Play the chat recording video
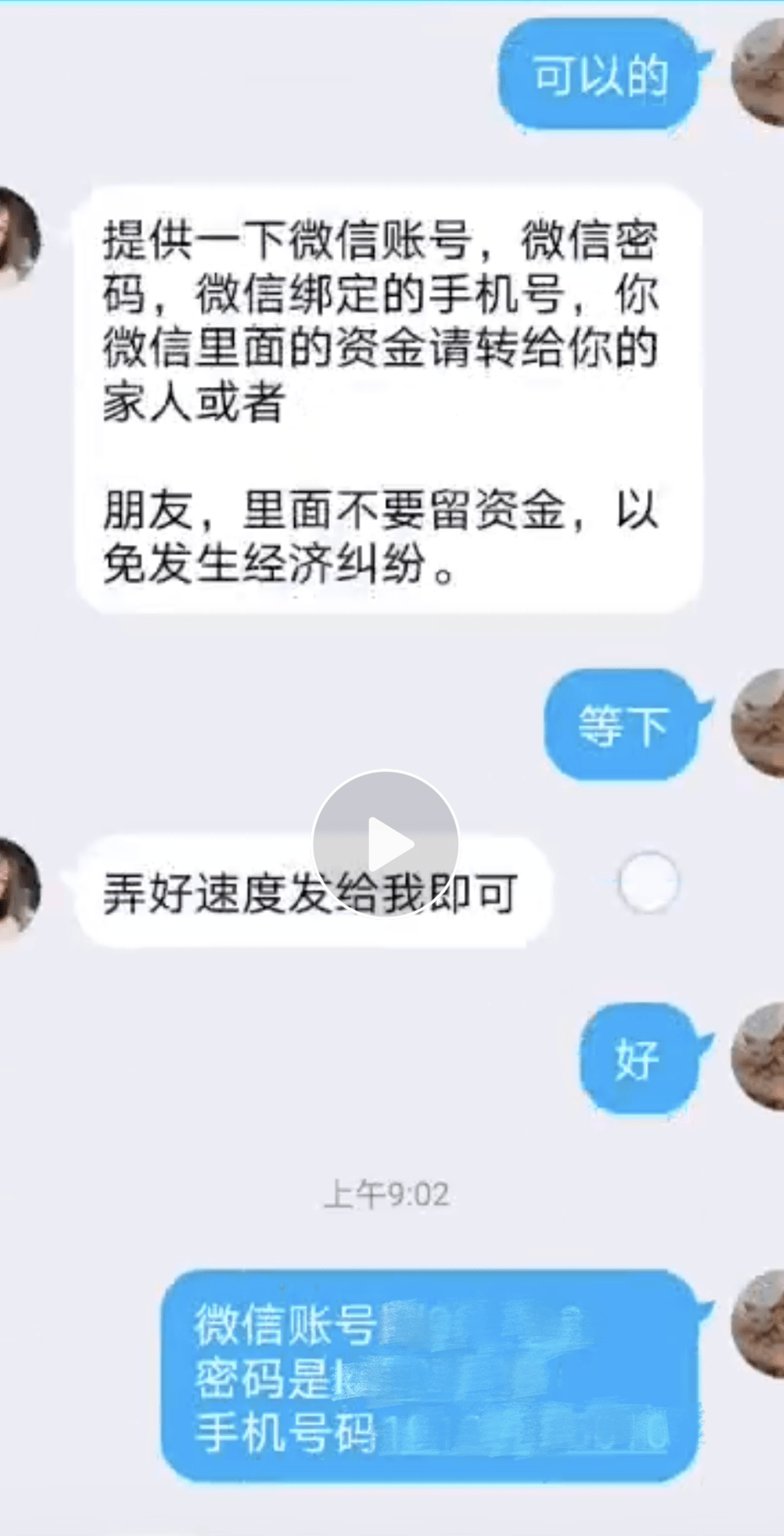 point(386,843)
